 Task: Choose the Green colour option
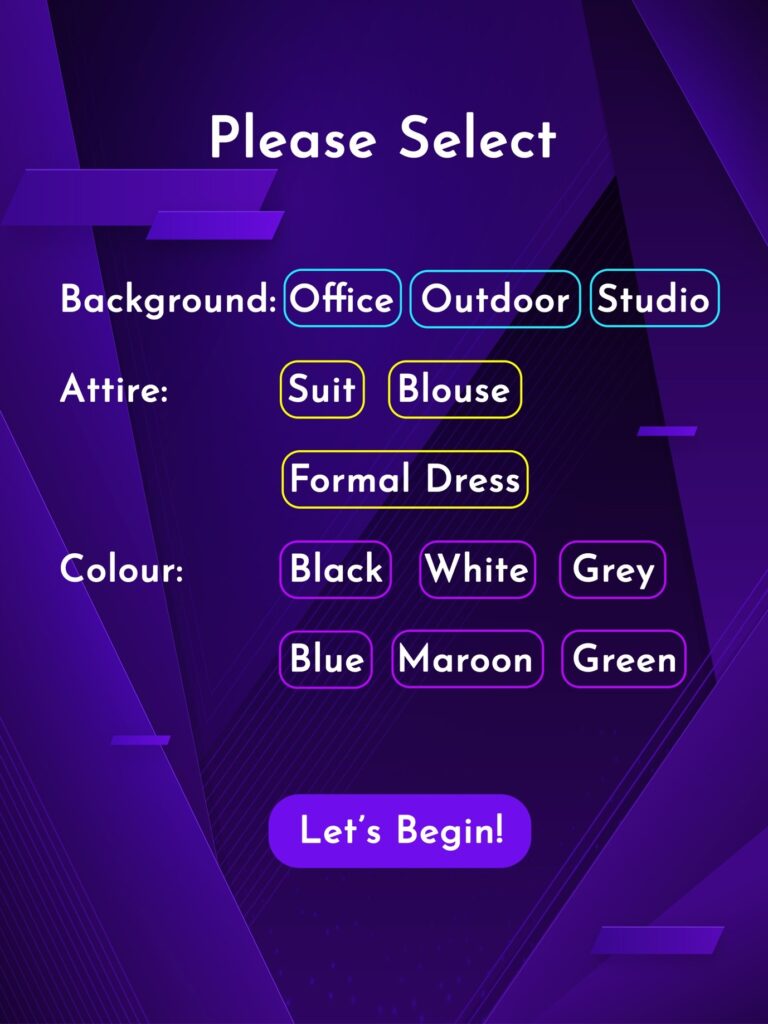[624, 659]
